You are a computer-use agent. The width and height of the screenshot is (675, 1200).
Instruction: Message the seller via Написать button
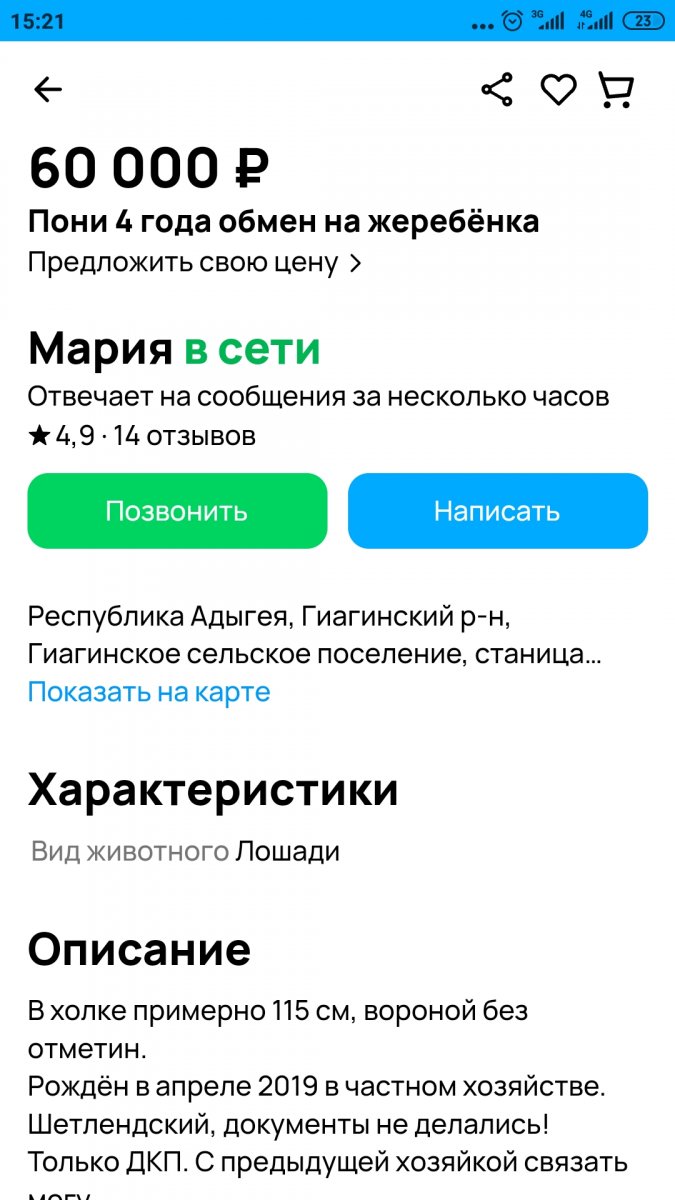497,511
